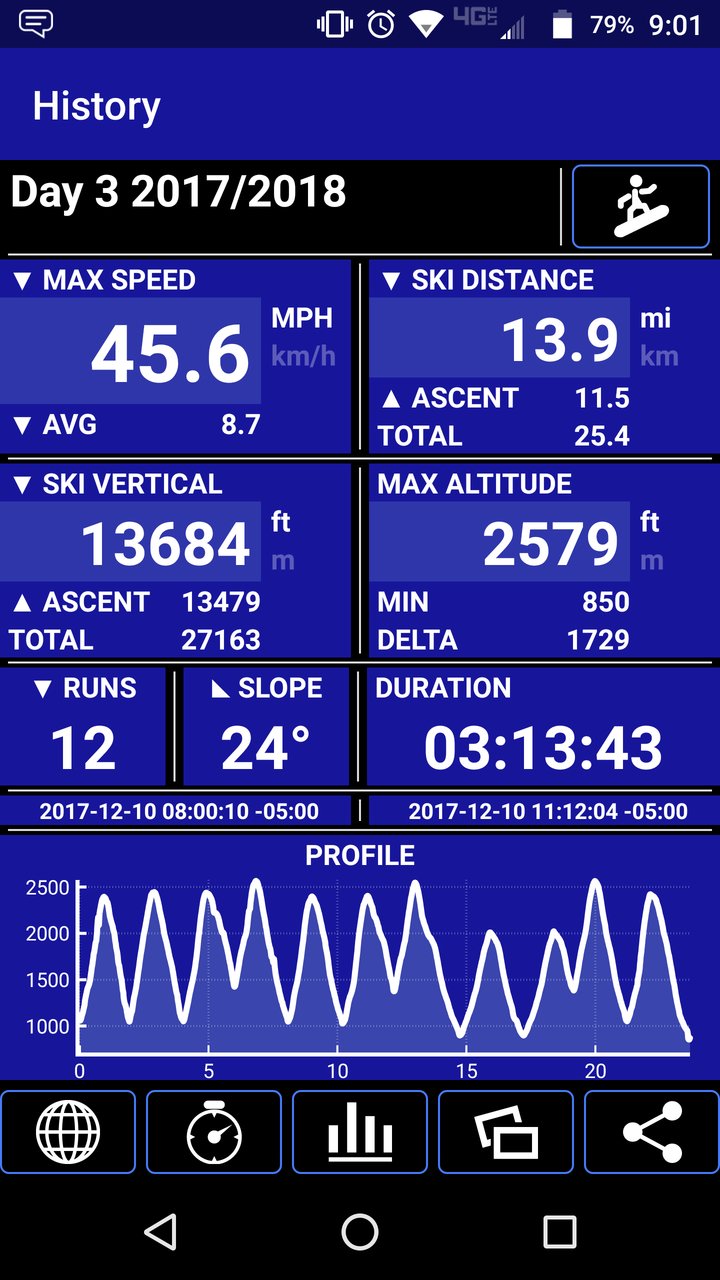Switch ski distance units to km
Screen dimensions: 720x1280
(x=659, y=356)
